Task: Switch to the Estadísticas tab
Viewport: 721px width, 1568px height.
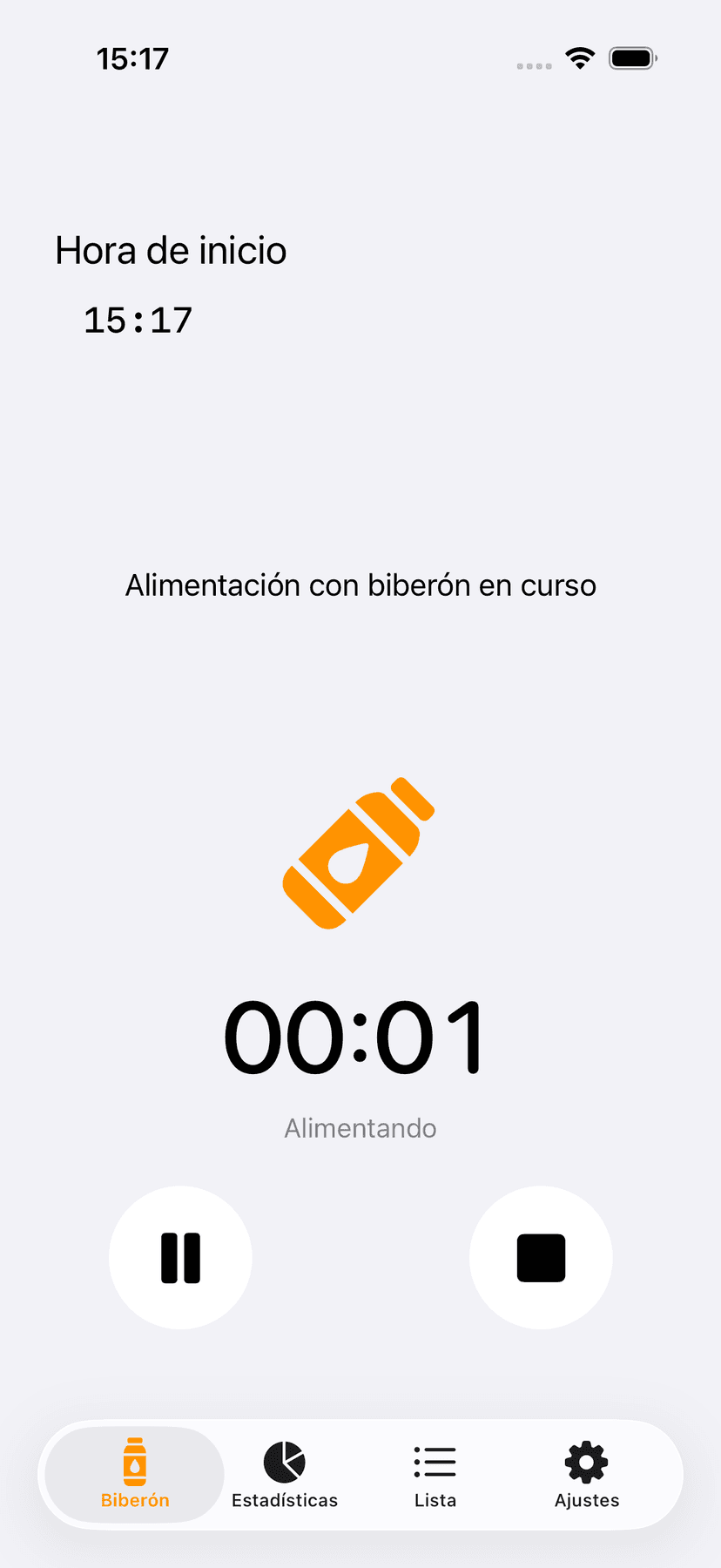Action: 285,1475
